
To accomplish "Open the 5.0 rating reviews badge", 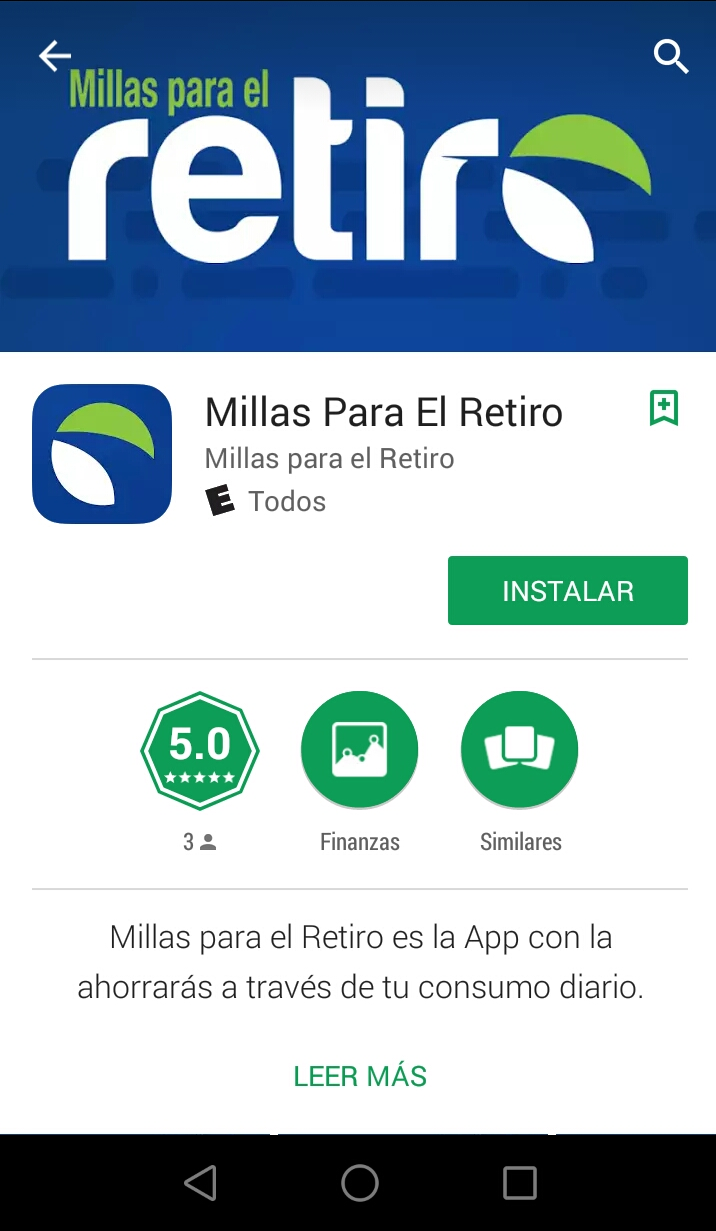I will 200,750.
